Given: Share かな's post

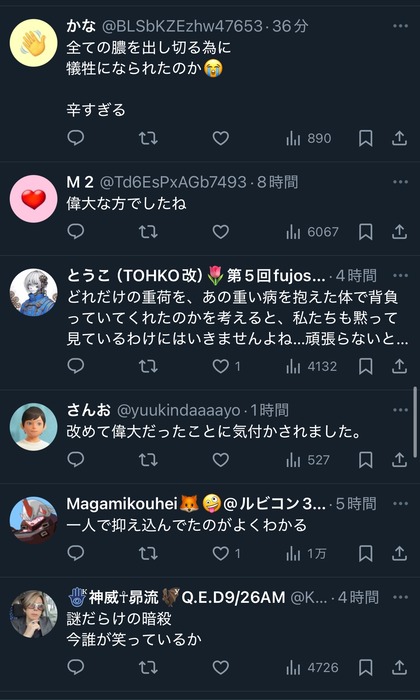Looking at the screenshot, I should coord(399,138).
